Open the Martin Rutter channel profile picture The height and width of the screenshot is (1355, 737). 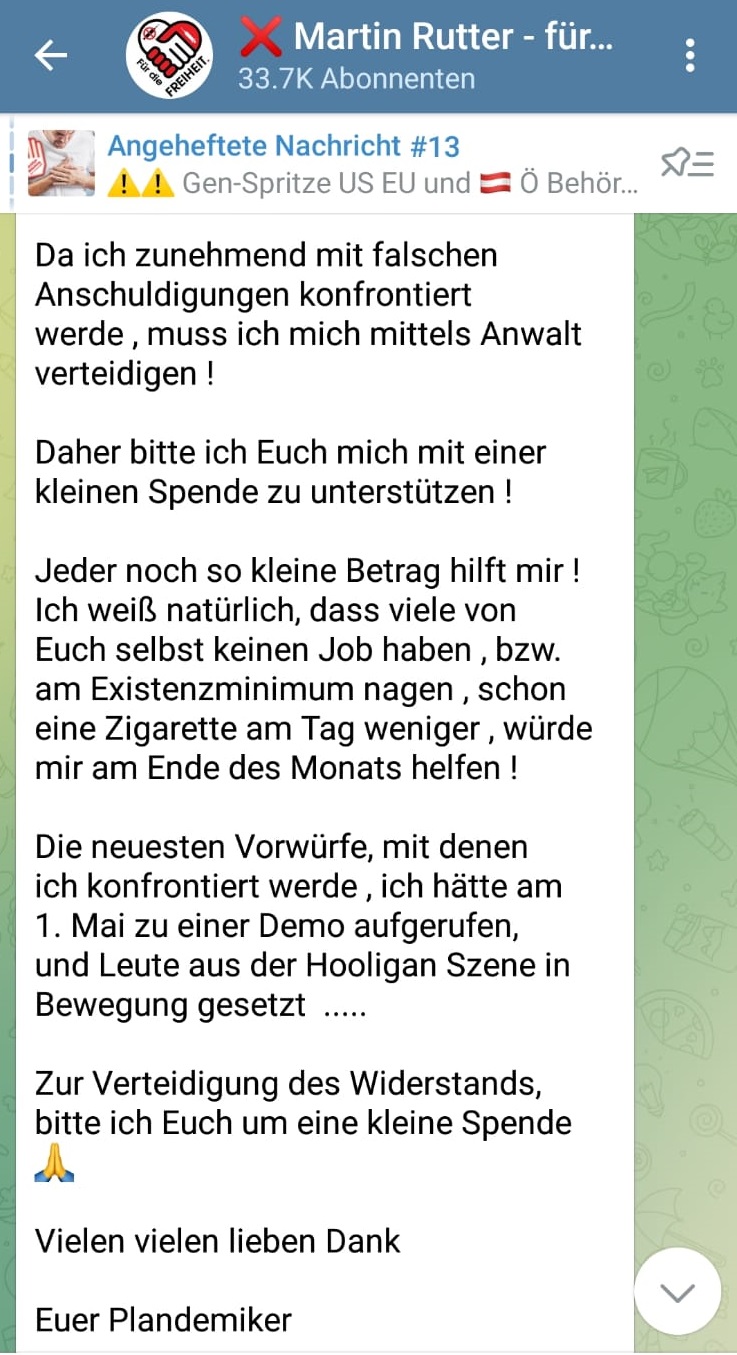169,56
